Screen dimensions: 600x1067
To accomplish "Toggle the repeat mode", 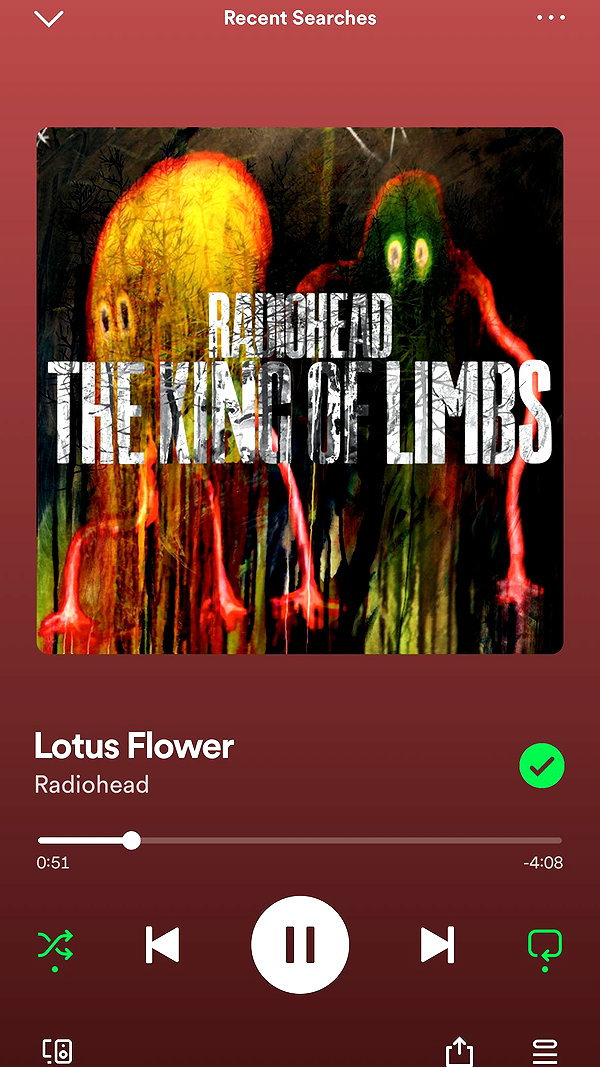I will click(545, 945).
